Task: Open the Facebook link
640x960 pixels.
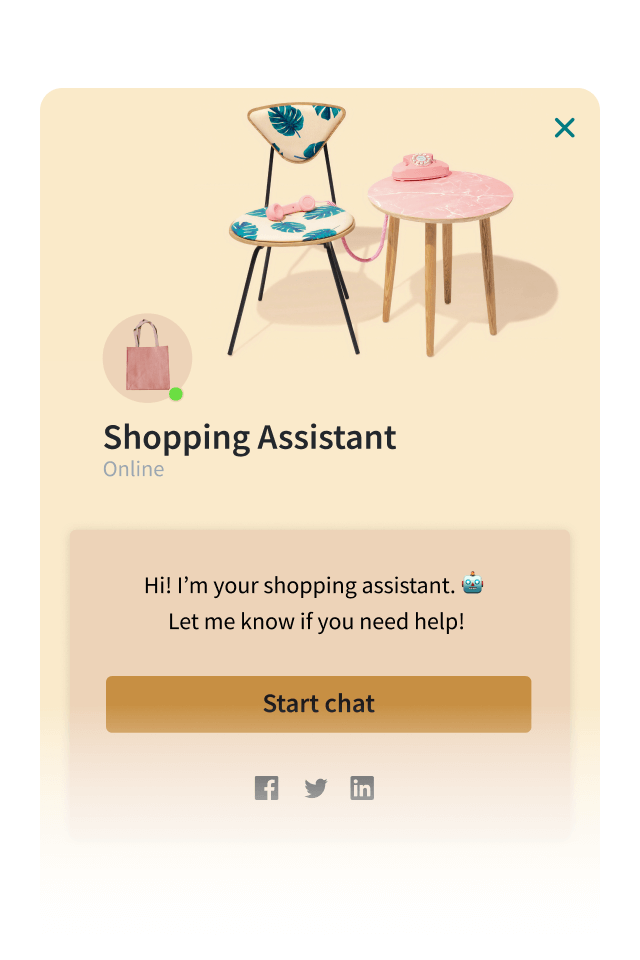Action: (266, 788)
